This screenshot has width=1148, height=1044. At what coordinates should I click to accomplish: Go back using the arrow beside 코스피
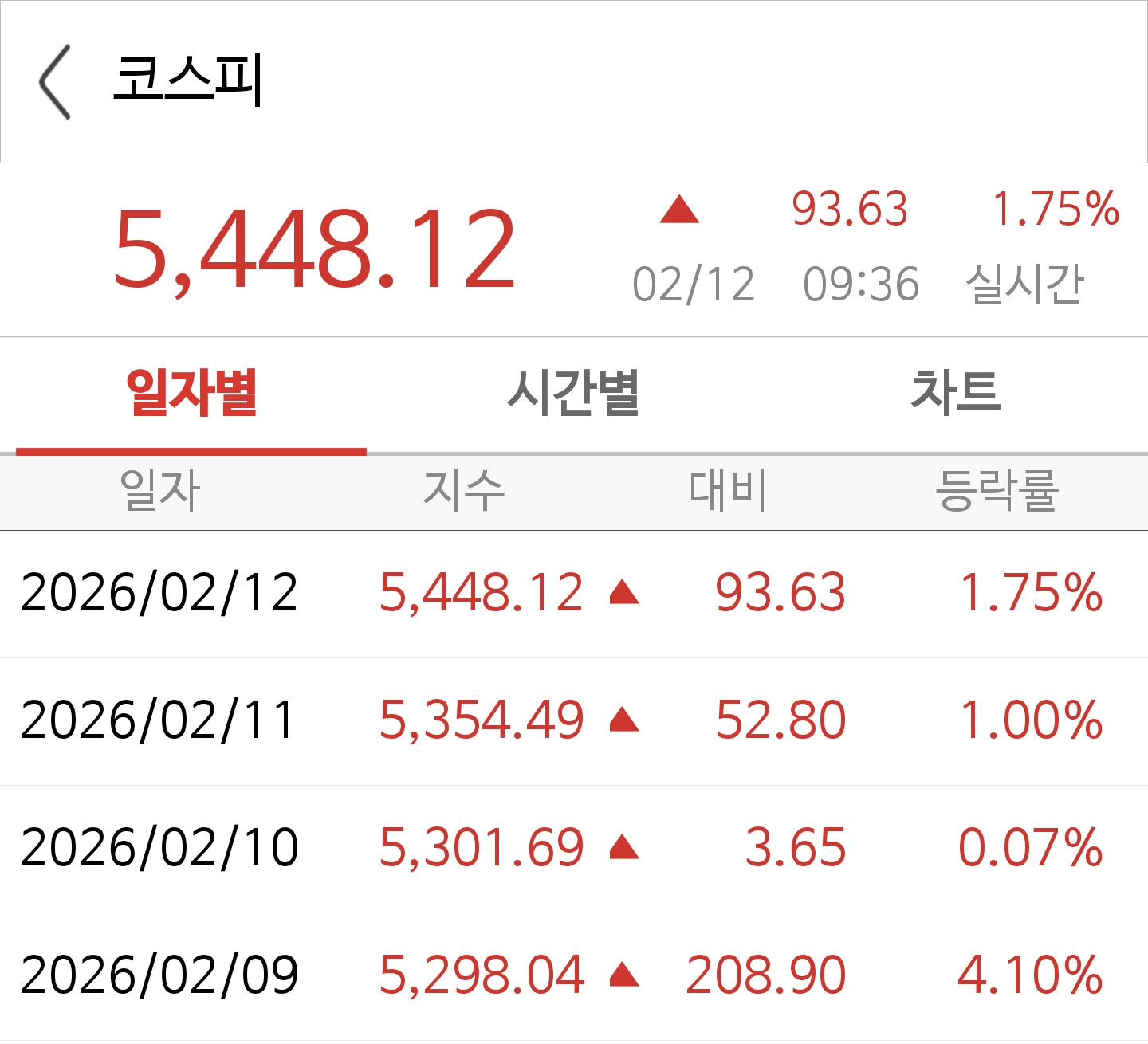pyautogui.click(x=55, y=82)
